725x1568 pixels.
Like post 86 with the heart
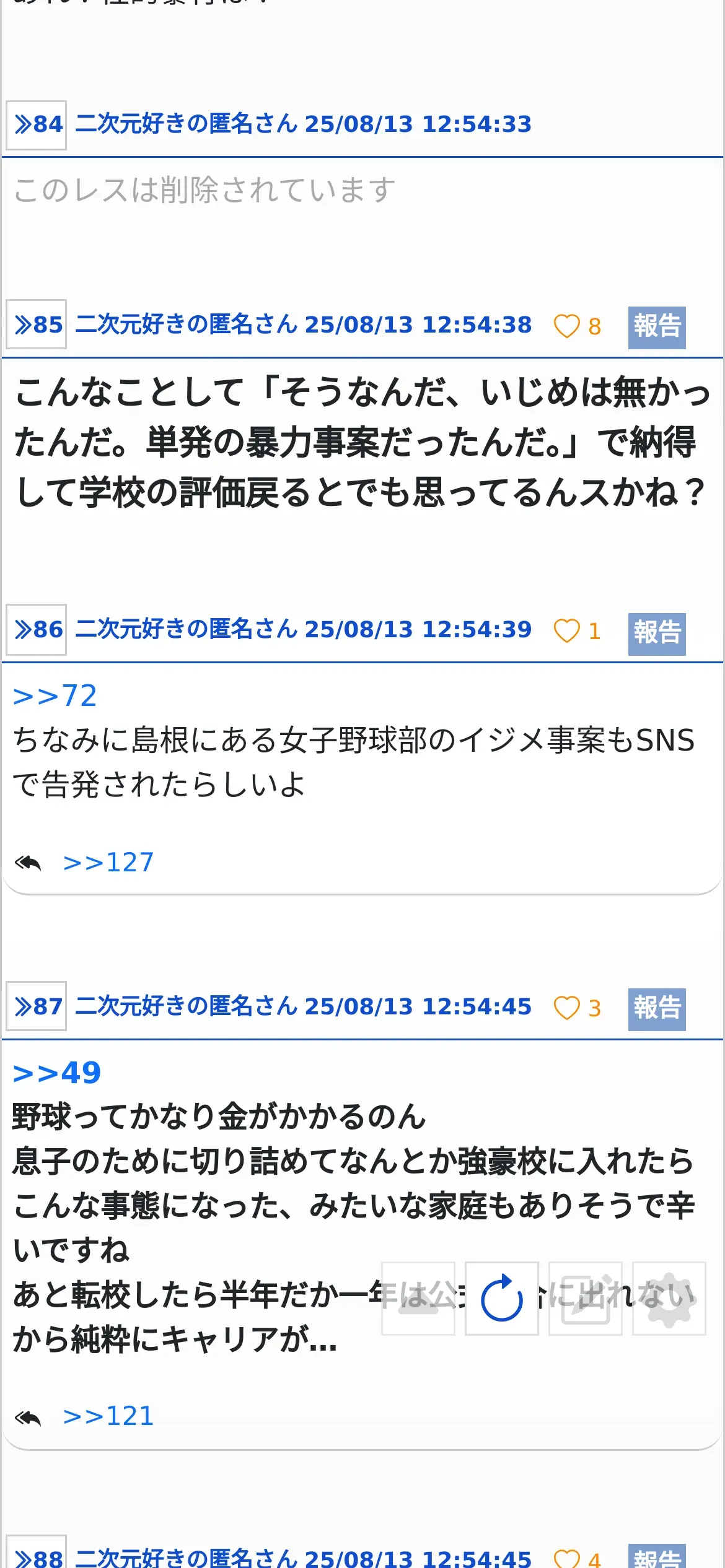[566, 631]
